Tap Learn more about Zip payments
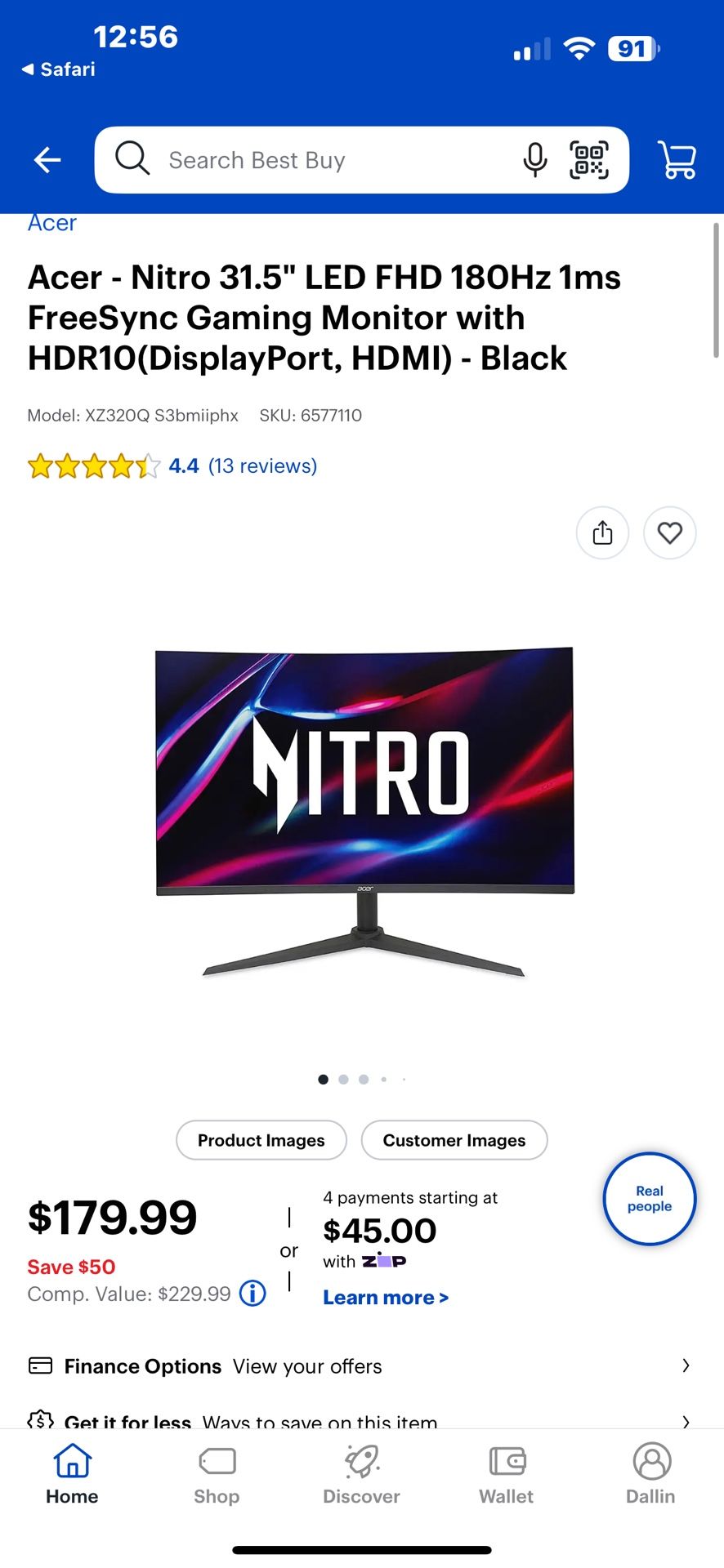Image resolution: width=724 pixels, height=1568 pixels. pos(386,1298)
